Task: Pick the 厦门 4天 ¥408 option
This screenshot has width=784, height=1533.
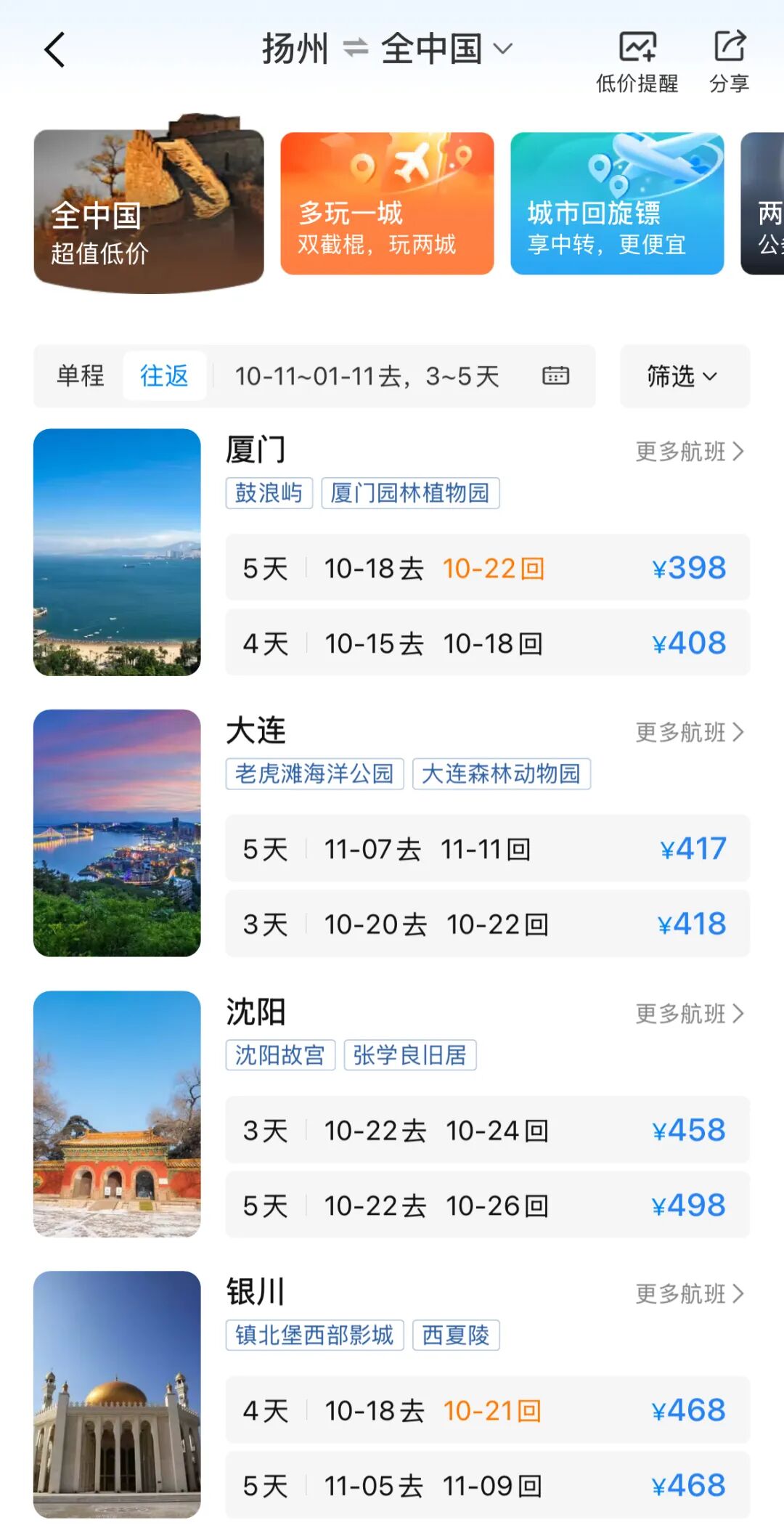Action: pyautogui.click(x=487, y=643)
